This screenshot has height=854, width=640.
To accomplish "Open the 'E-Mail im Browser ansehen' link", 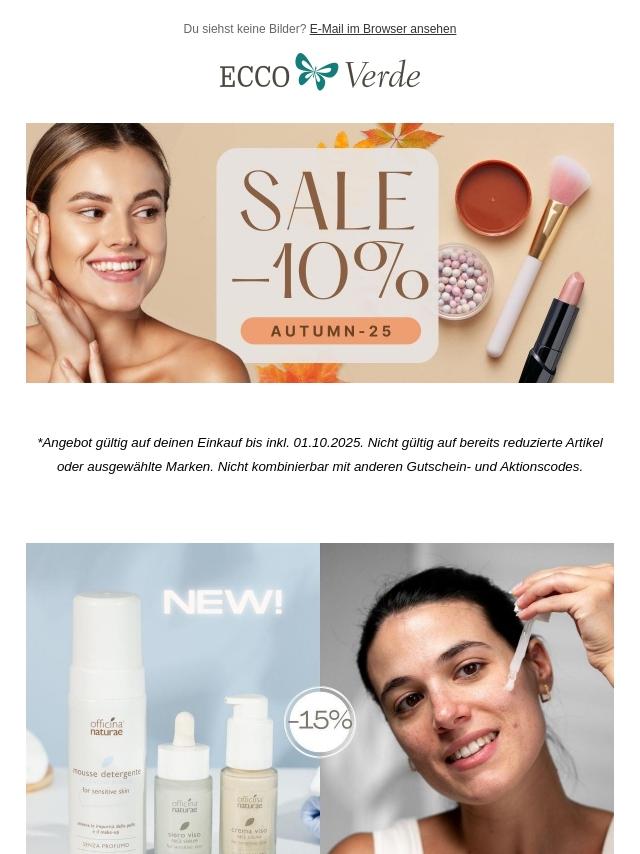I will [382, 29].
